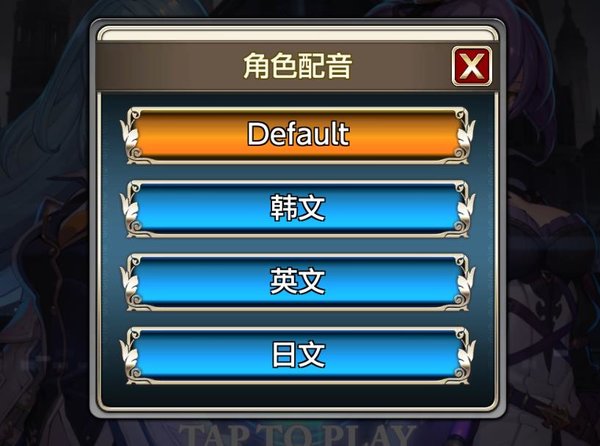Close the 角色配音 dialog

pyautogui.click(x=472, y=67)
